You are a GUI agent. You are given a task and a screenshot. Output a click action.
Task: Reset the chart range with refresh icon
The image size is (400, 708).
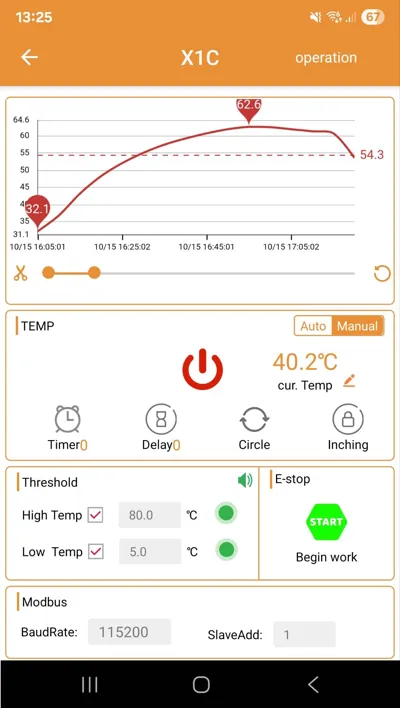coord(382,273)
